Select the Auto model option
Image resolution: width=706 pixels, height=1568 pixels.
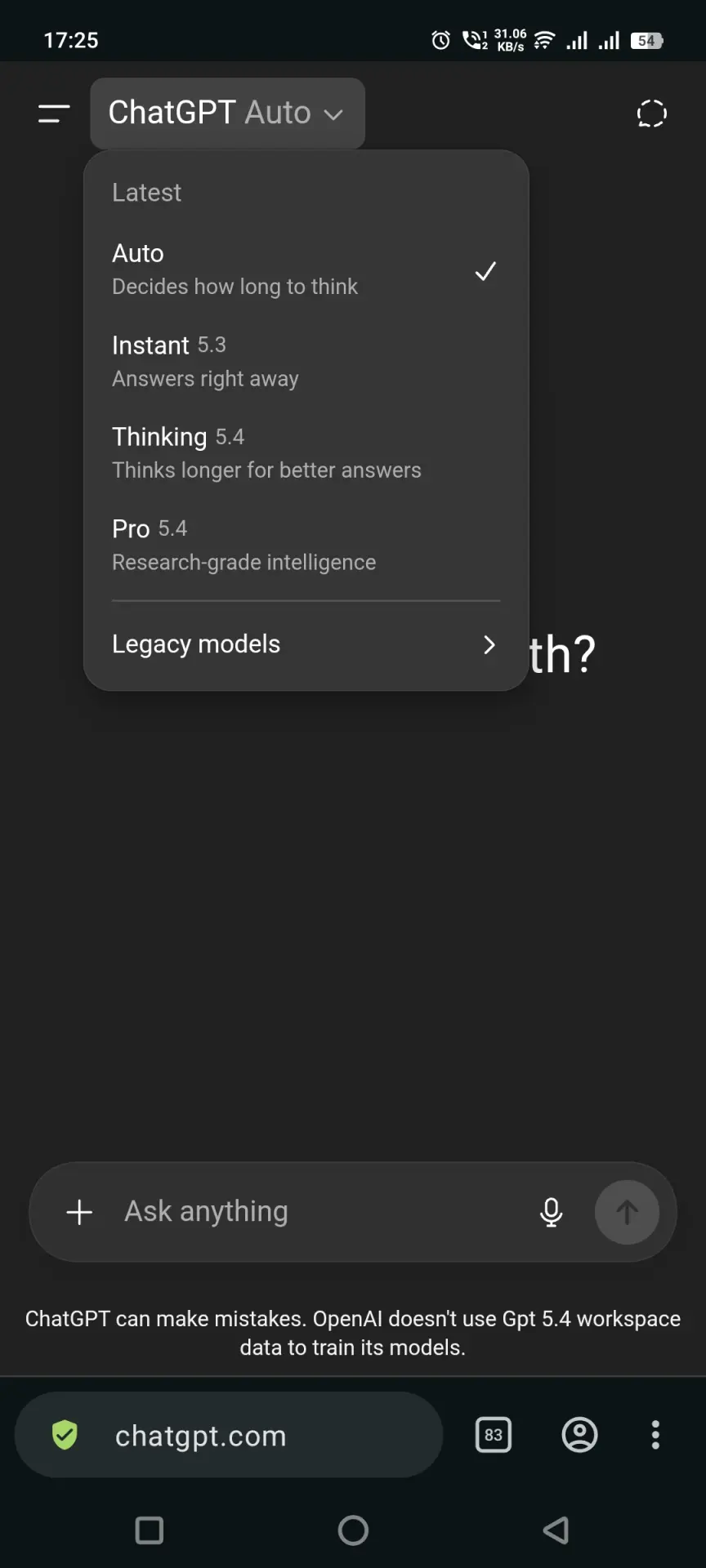[x=306, y=269]
